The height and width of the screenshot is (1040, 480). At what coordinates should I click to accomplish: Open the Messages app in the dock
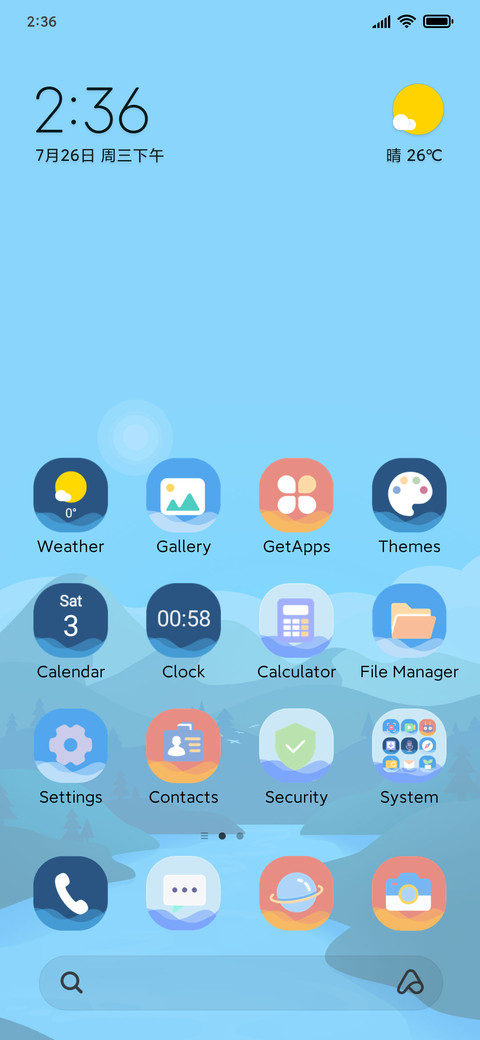click(184, 893)
